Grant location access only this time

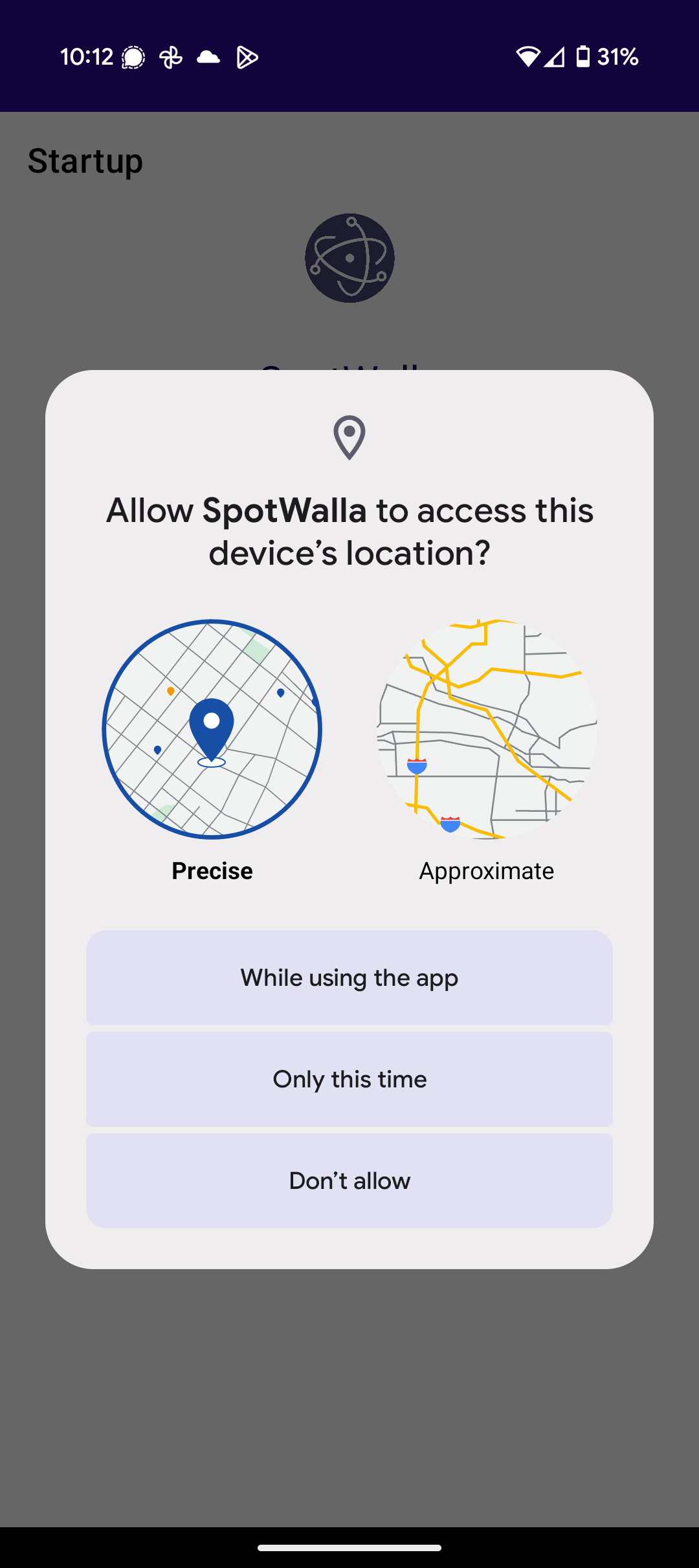point(349,1079)
